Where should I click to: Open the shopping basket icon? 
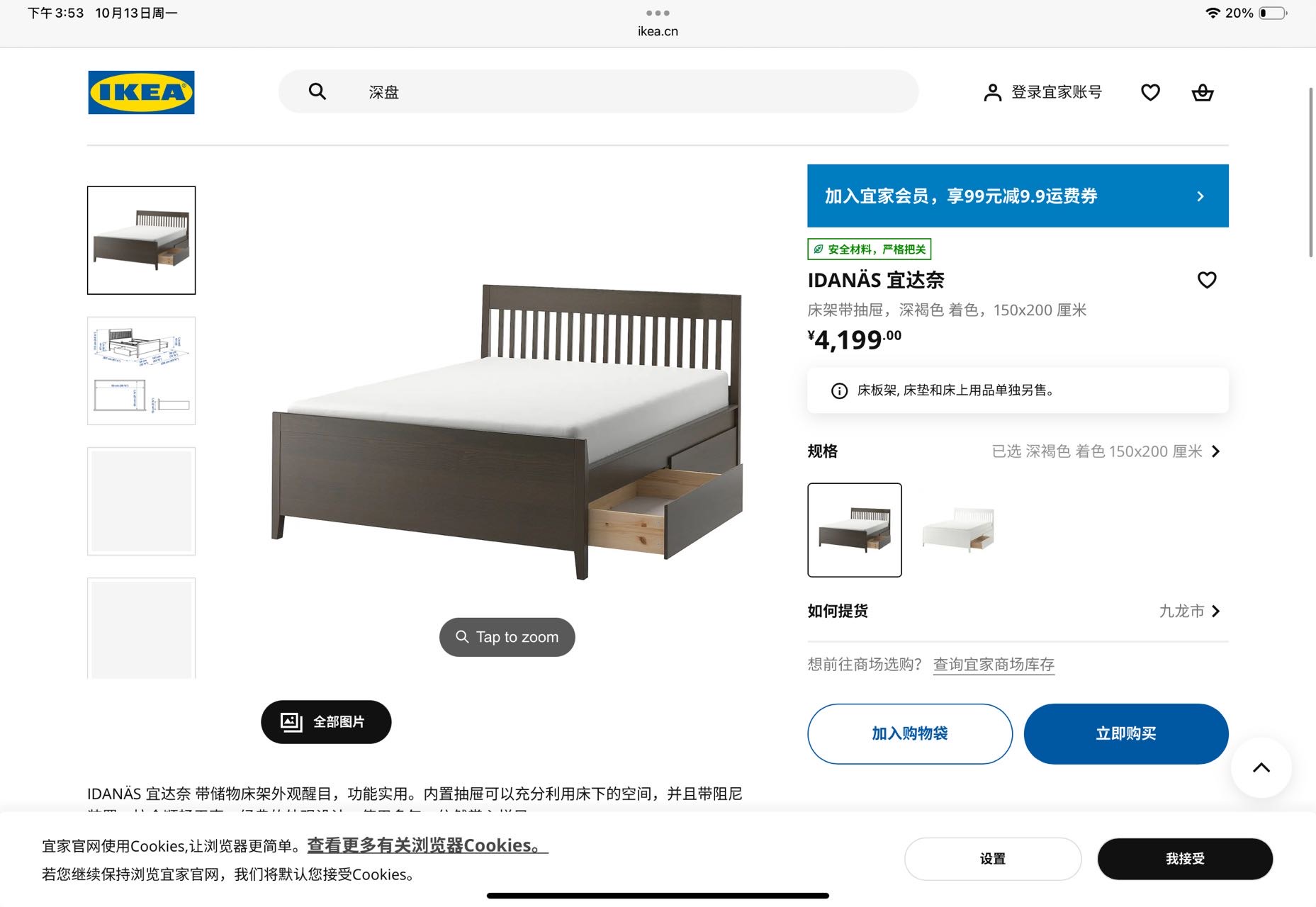[1202, 92]
